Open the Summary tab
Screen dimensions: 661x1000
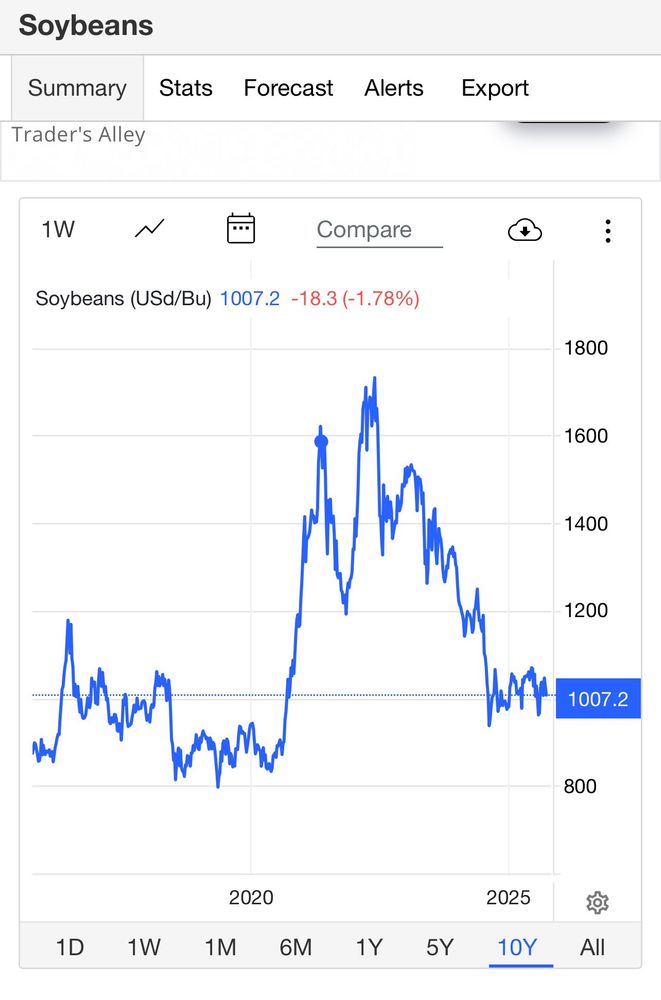77,88
